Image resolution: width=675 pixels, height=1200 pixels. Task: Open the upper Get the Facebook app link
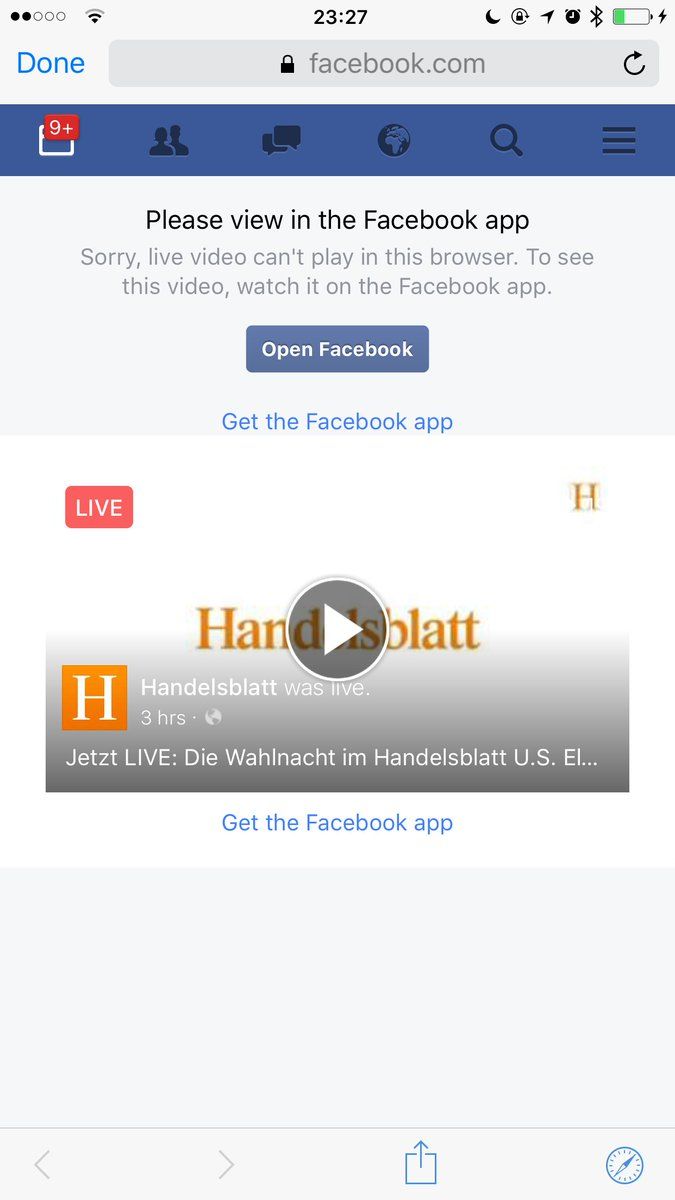tap(337, 421)
